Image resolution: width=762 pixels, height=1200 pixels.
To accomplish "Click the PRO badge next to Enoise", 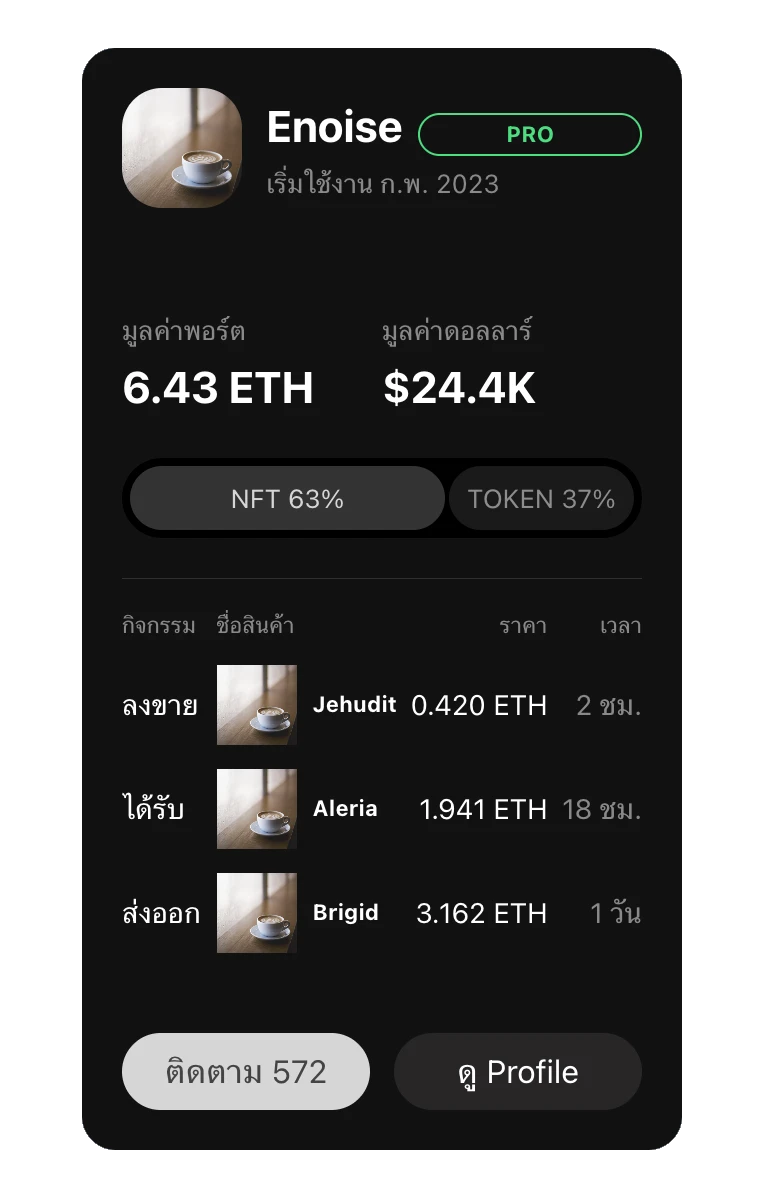I will pos(529,134).
